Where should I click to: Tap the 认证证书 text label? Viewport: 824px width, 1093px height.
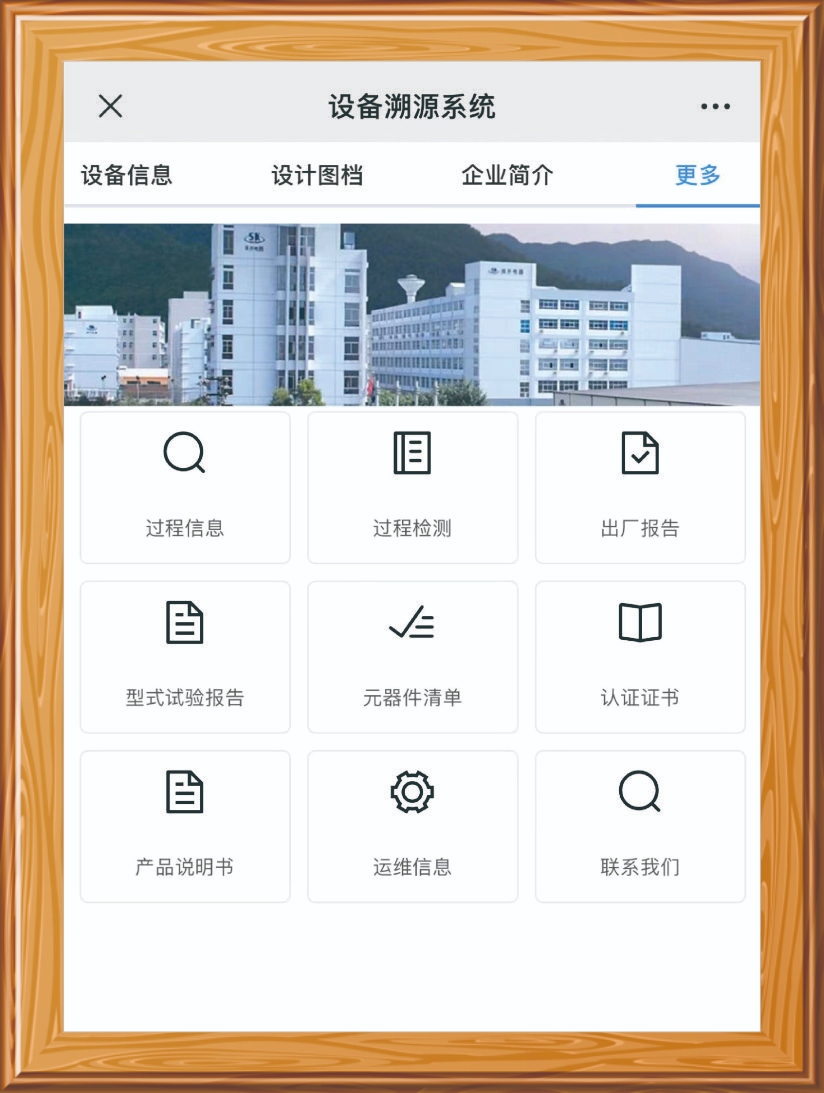(x=640, y=697)
